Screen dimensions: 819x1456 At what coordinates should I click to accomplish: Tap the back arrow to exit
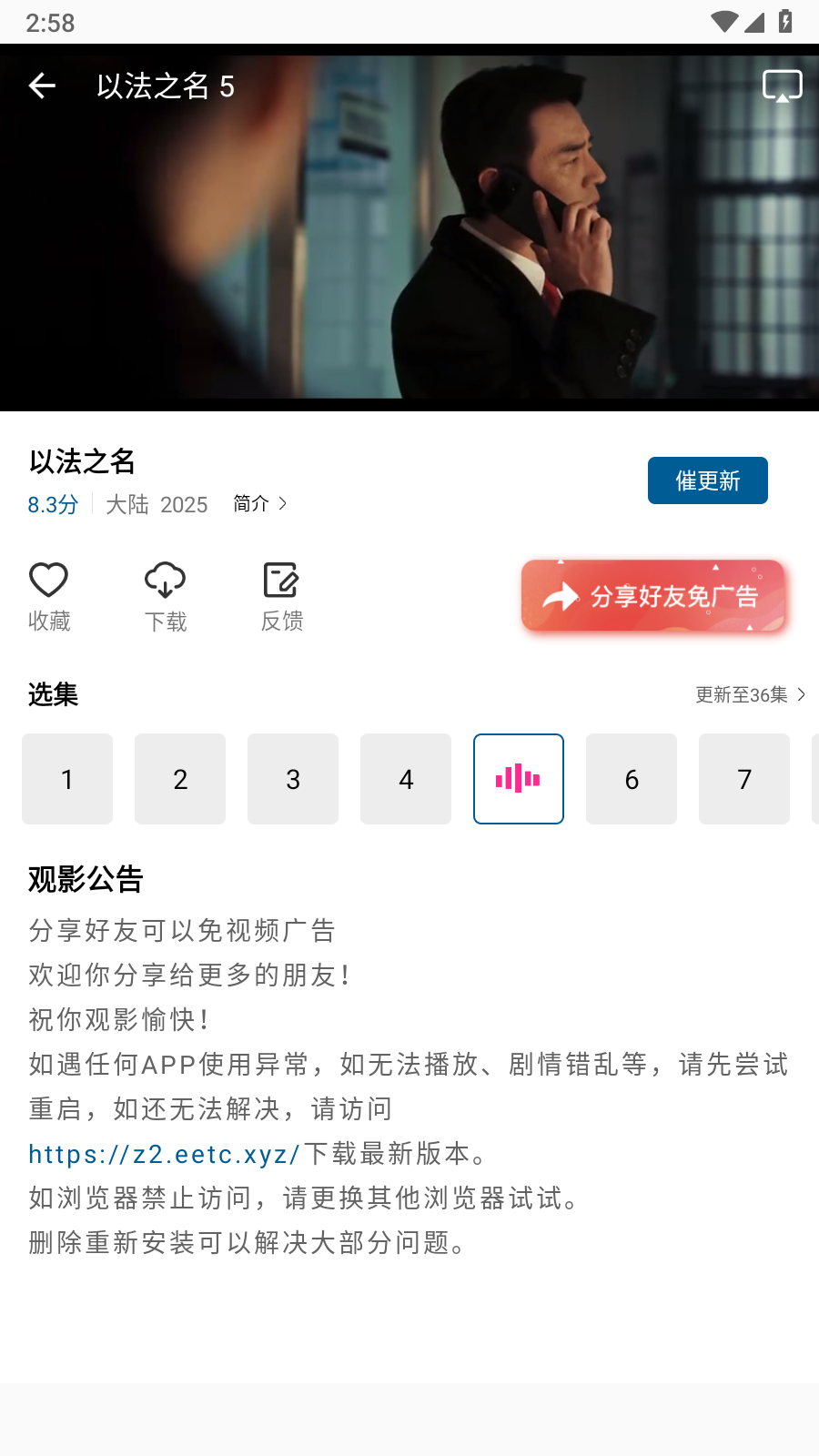[41, 85]
